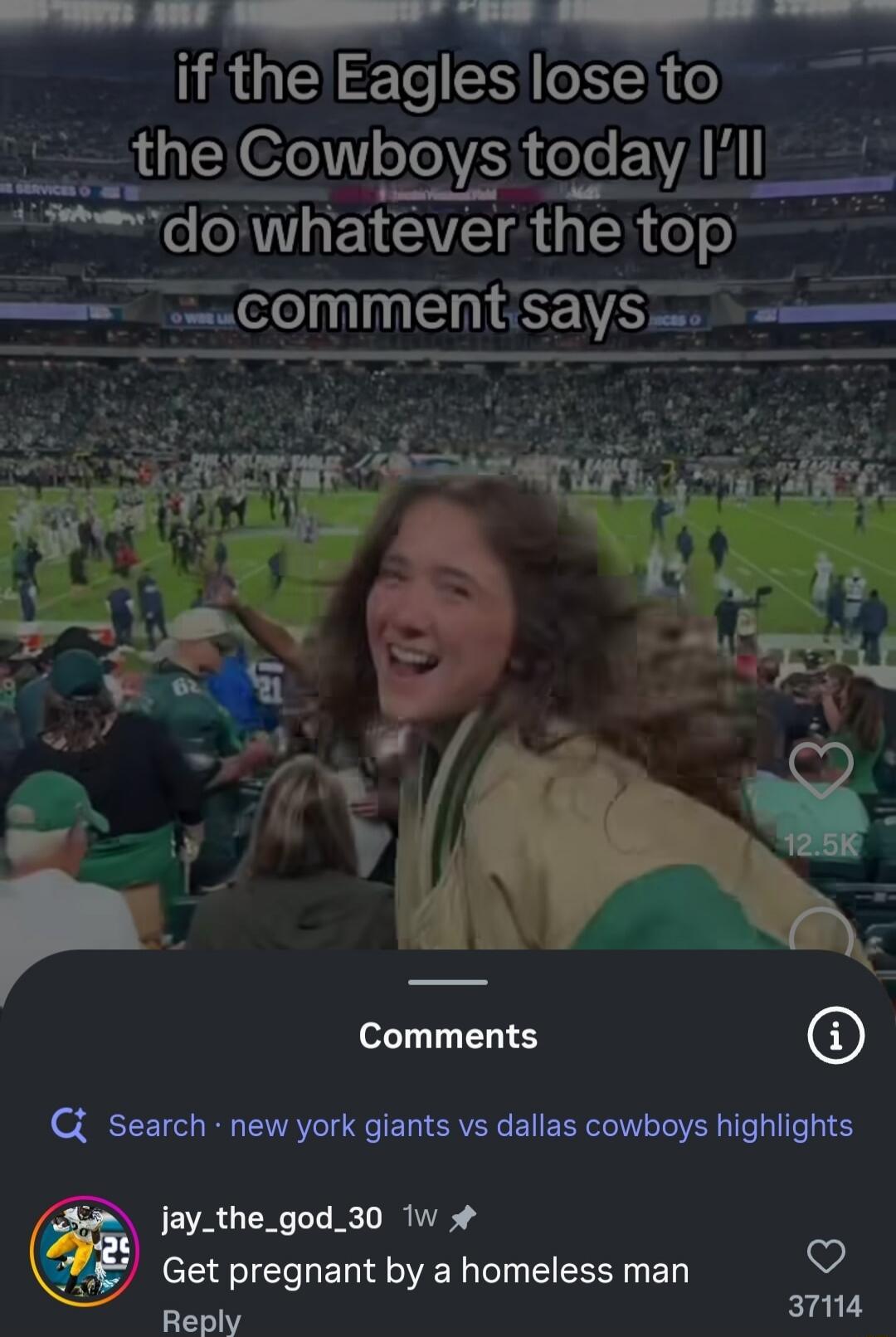Search new york giants vs dallas cowboys highlights

click(x=480, y=1125)
